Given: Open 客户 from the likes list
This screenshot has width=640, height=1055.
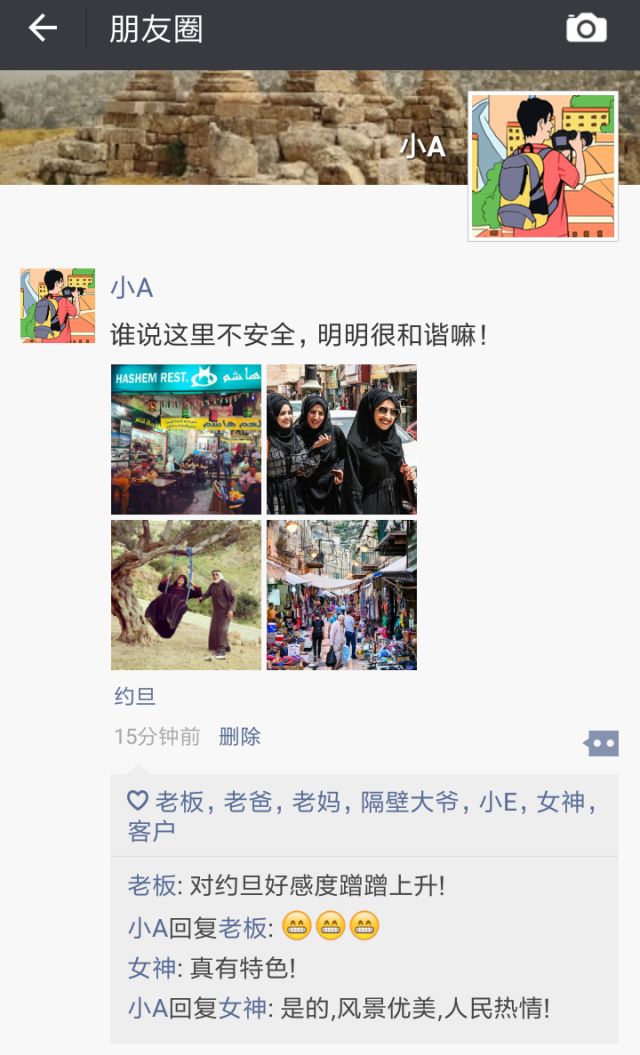Looking at the screenshot, I should click(x=152, y=831).
